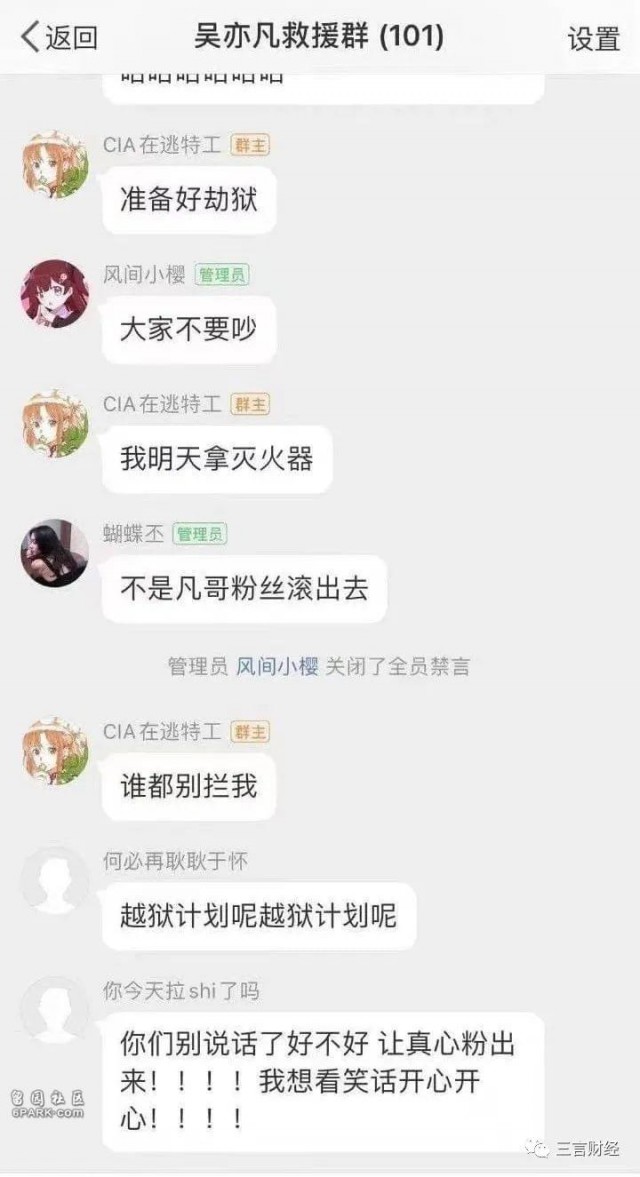Open the group 设置 page

click(x=594, y=39)
